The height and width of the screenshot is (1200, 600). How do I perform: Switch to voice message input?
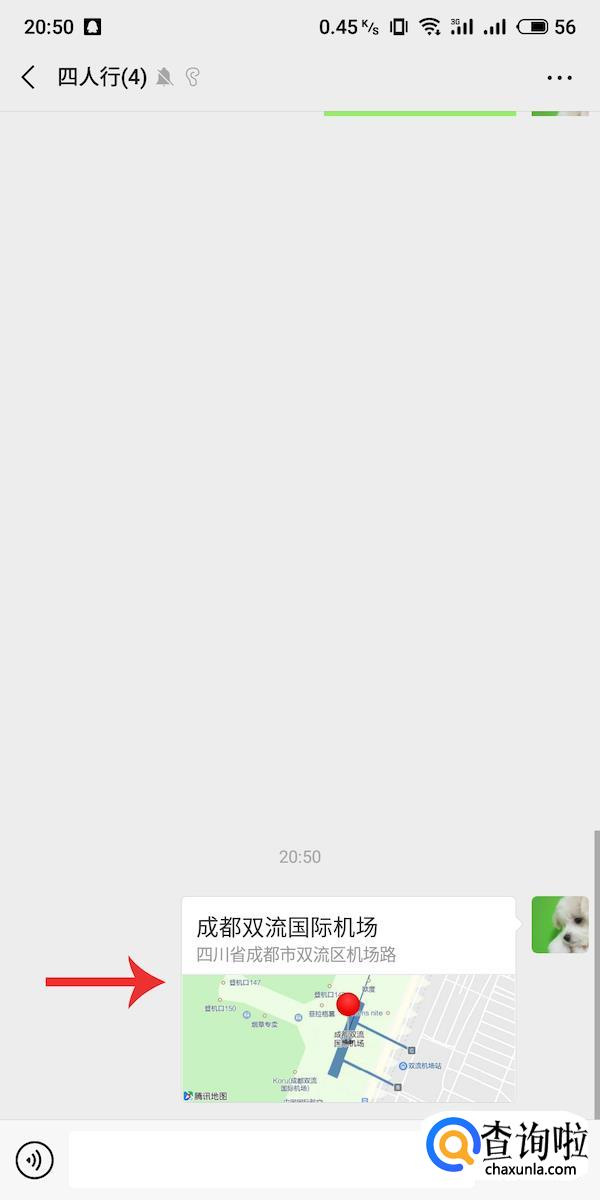pos(35,1160)
